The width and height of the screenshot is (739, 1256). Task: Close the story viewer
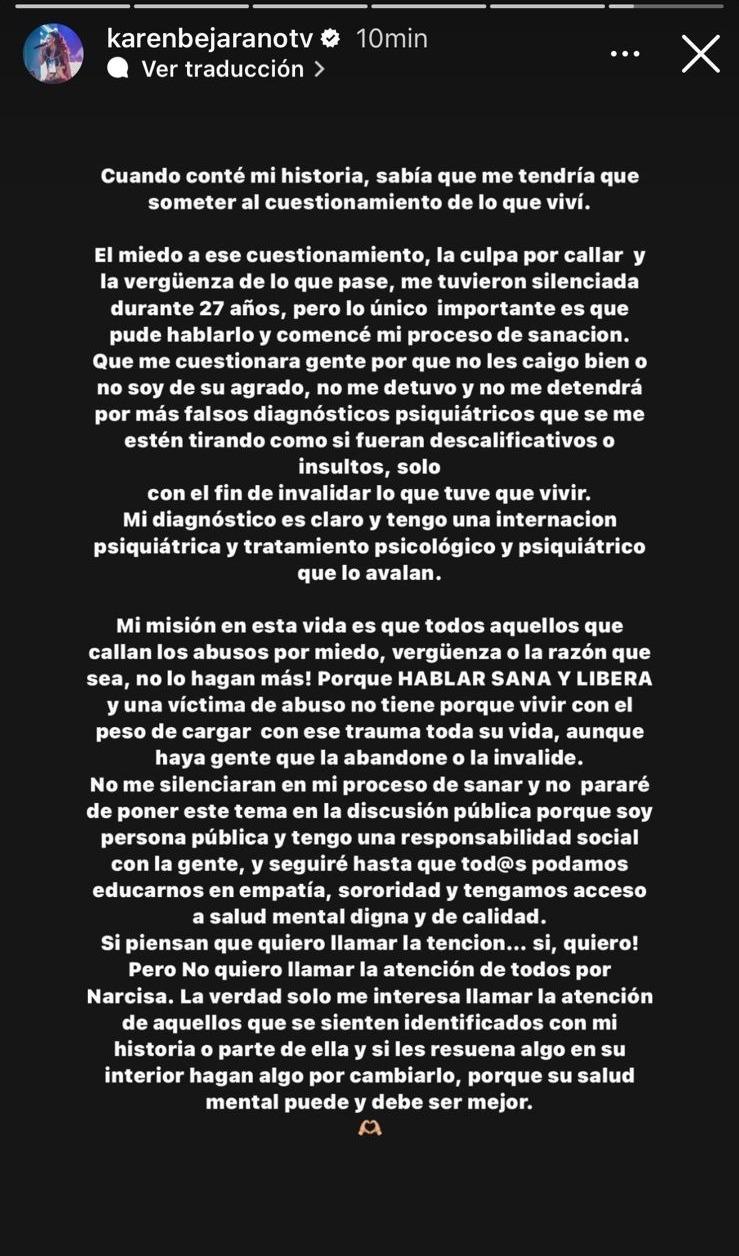coord(700,54)
